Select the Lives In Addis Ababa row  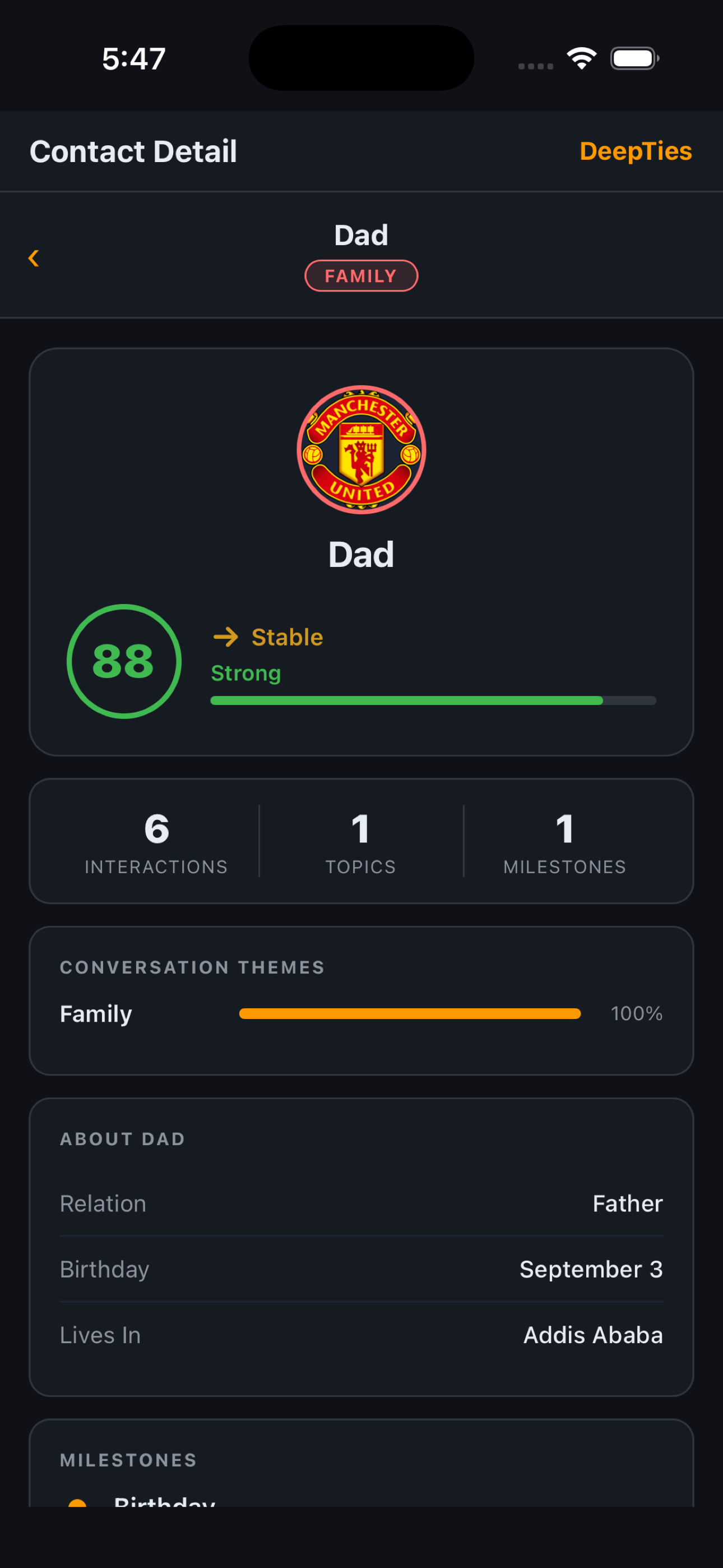tap(361, 1335)
